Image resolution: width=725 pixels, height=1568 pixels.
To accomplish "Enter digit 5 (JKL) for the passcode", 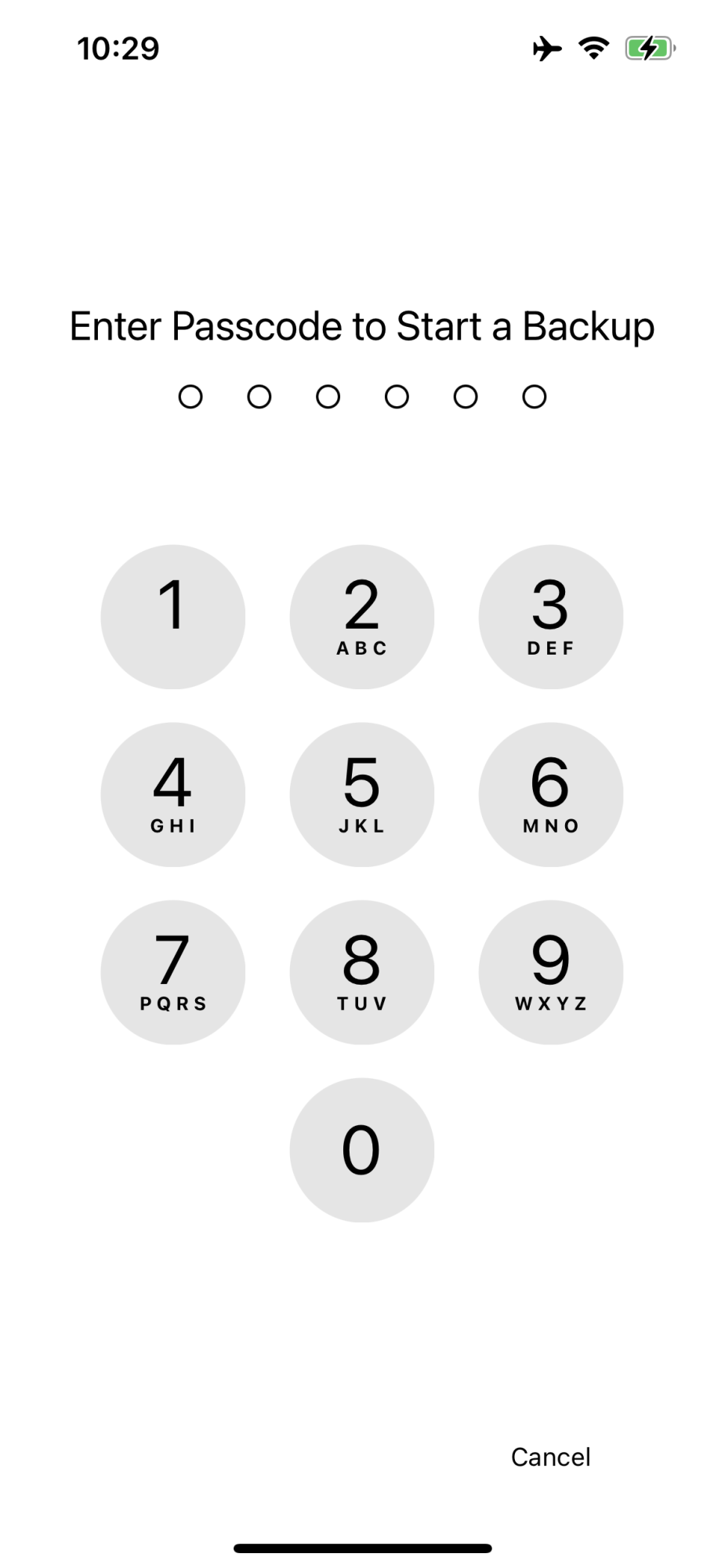I will tap(361, 794).
